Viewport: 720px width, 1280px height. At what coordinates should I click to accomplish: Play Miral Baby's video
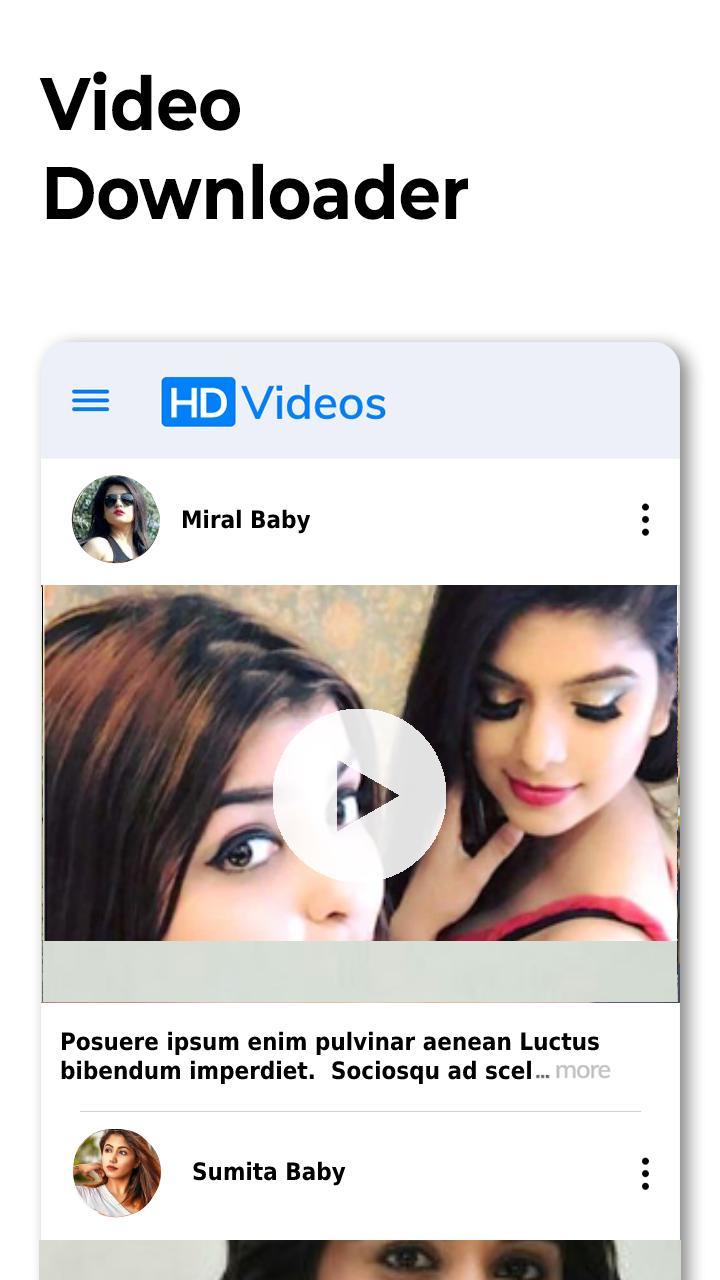tap(360, 792)
